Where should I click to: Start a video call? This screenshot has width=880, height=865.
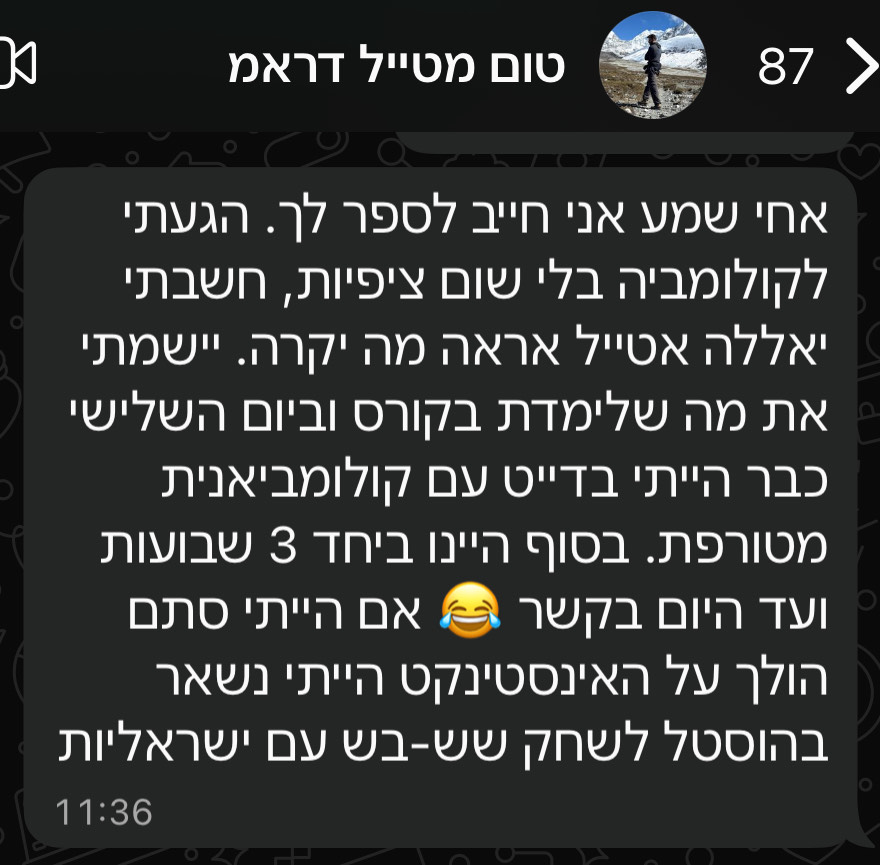tap(18, 66)
